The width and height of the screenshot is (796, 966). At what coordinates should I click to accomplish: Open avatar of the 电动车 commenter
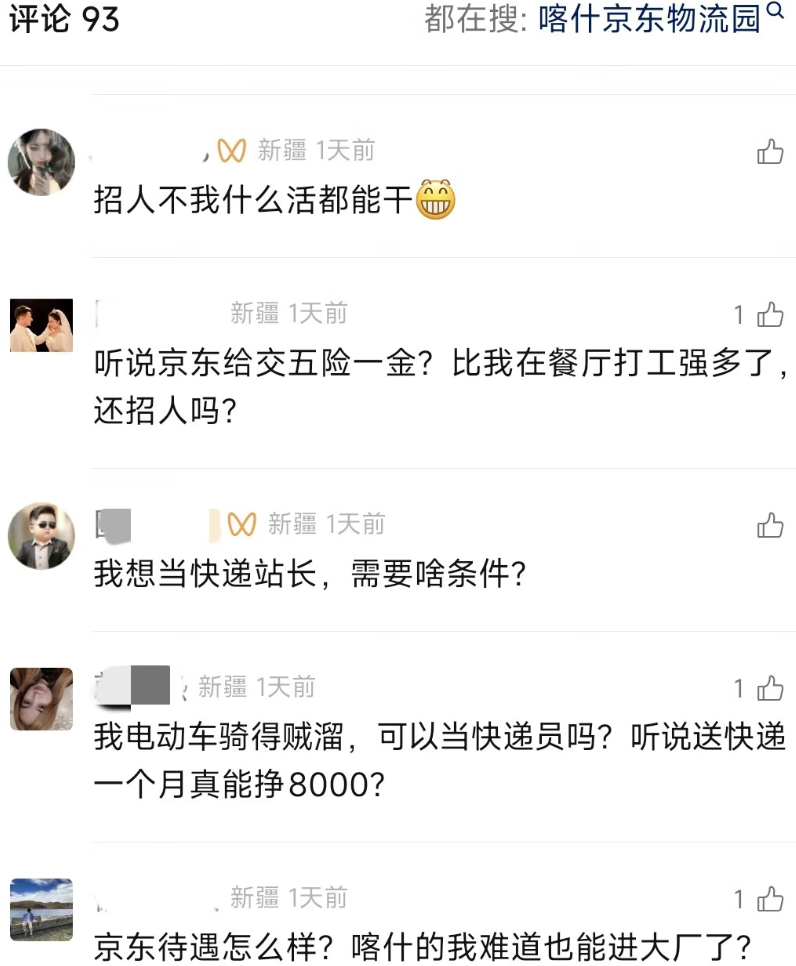click(42, 698)
